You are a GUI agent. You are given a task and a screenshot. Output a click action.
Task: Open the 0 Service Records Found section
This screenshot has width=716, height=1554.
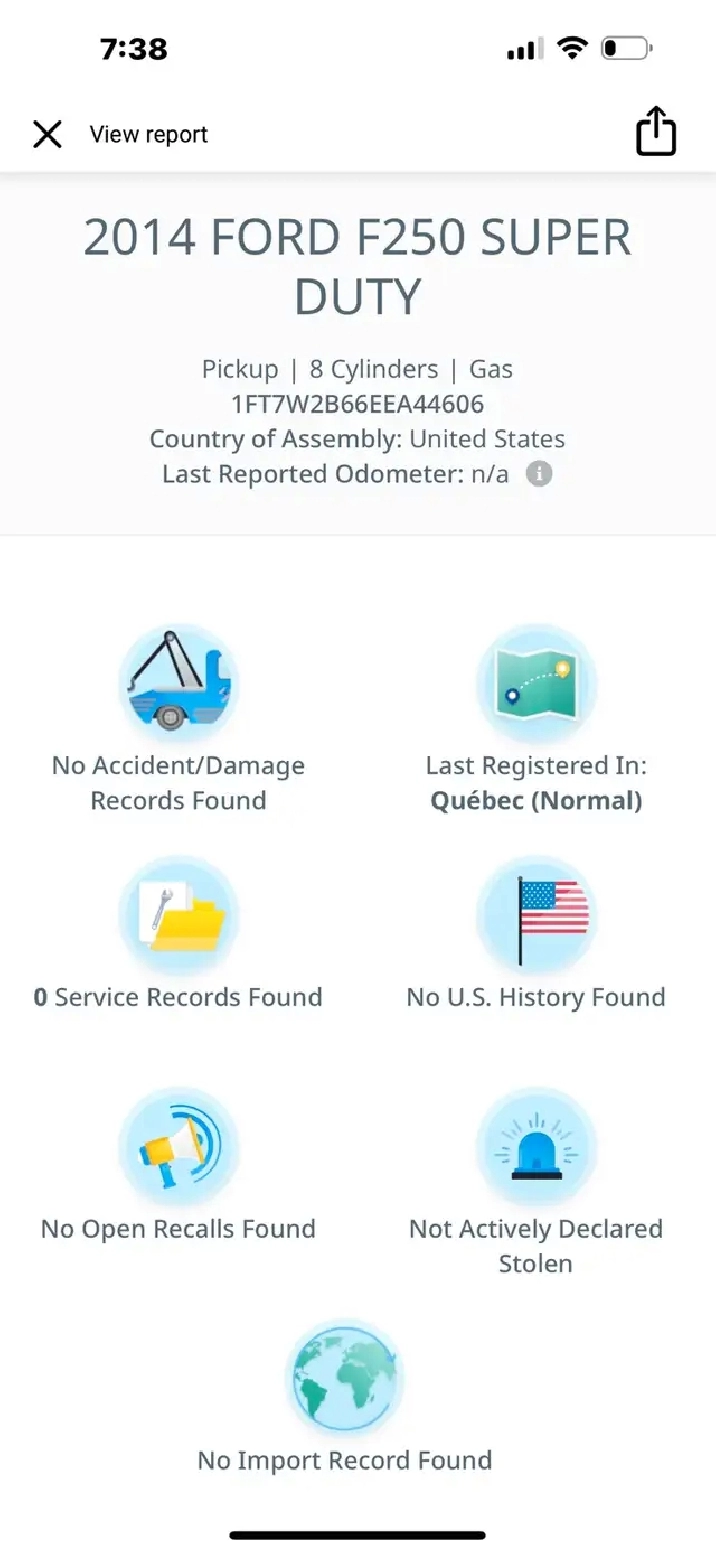tap(179, 934)
